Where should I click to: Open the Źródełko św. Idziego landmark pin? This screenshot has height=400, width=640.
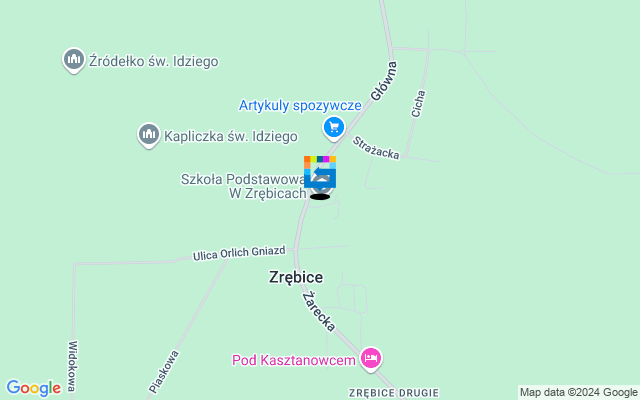point(73,60)
